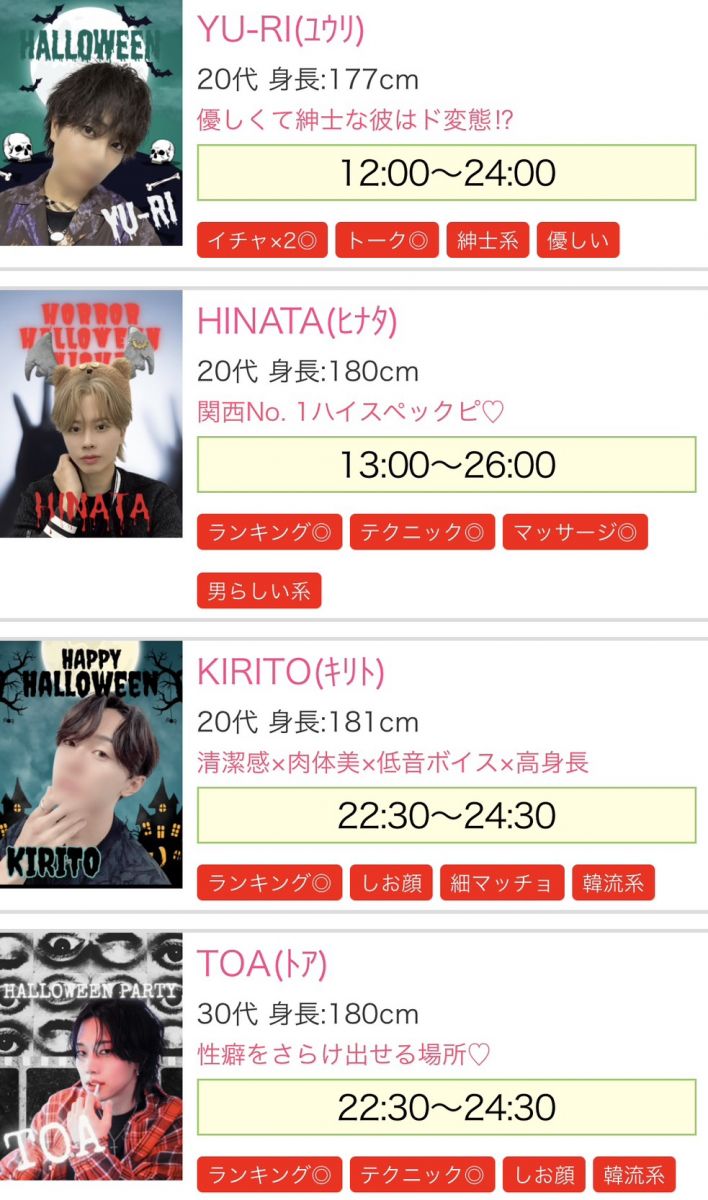Tap the 紳士系 tag under YU-RI
The width and height of the screenshot is (708, 1200).
[x=487, y=241]
